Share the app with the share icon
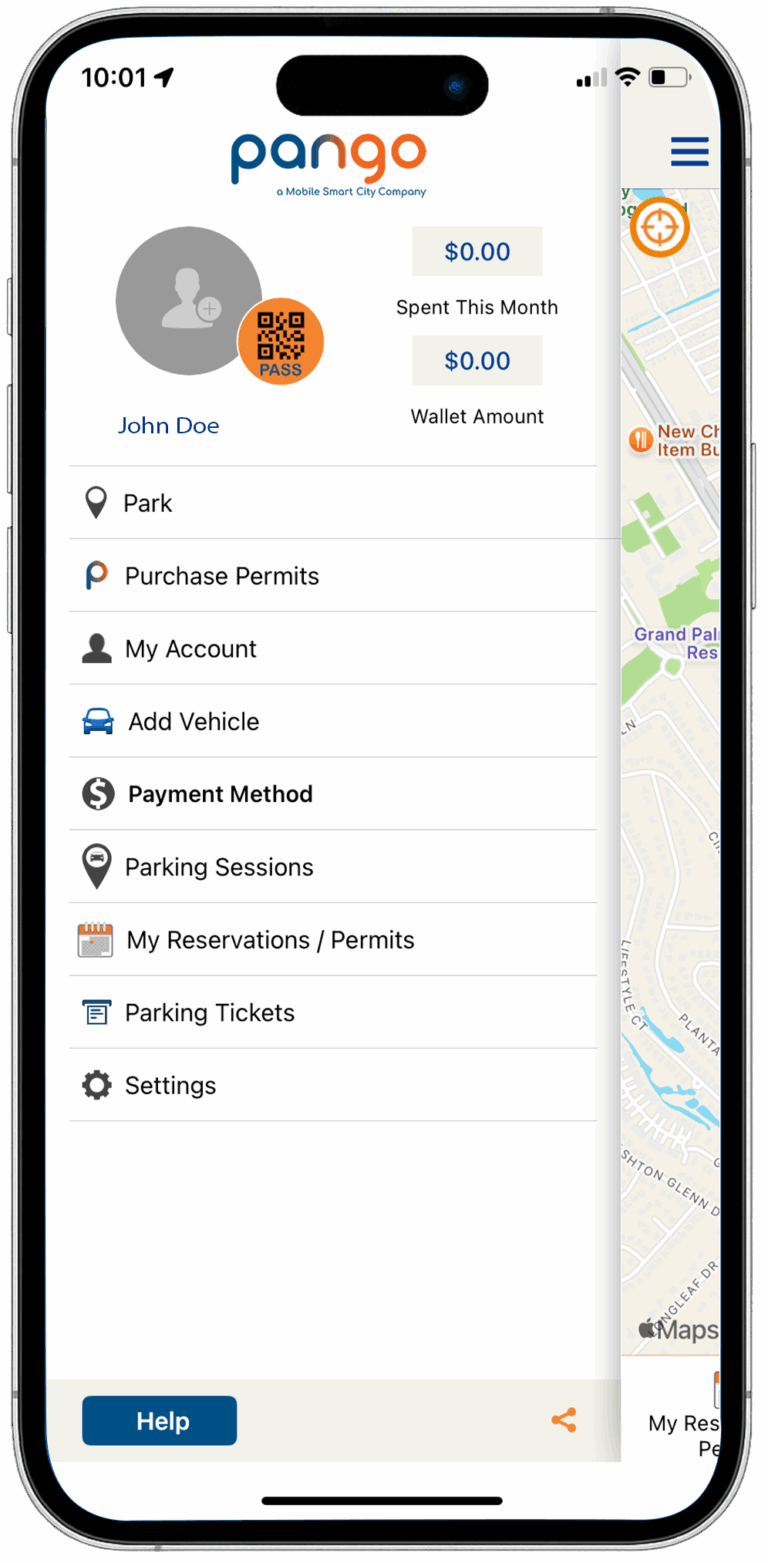Screen dimensions: 768x1563 point(564,1420)
